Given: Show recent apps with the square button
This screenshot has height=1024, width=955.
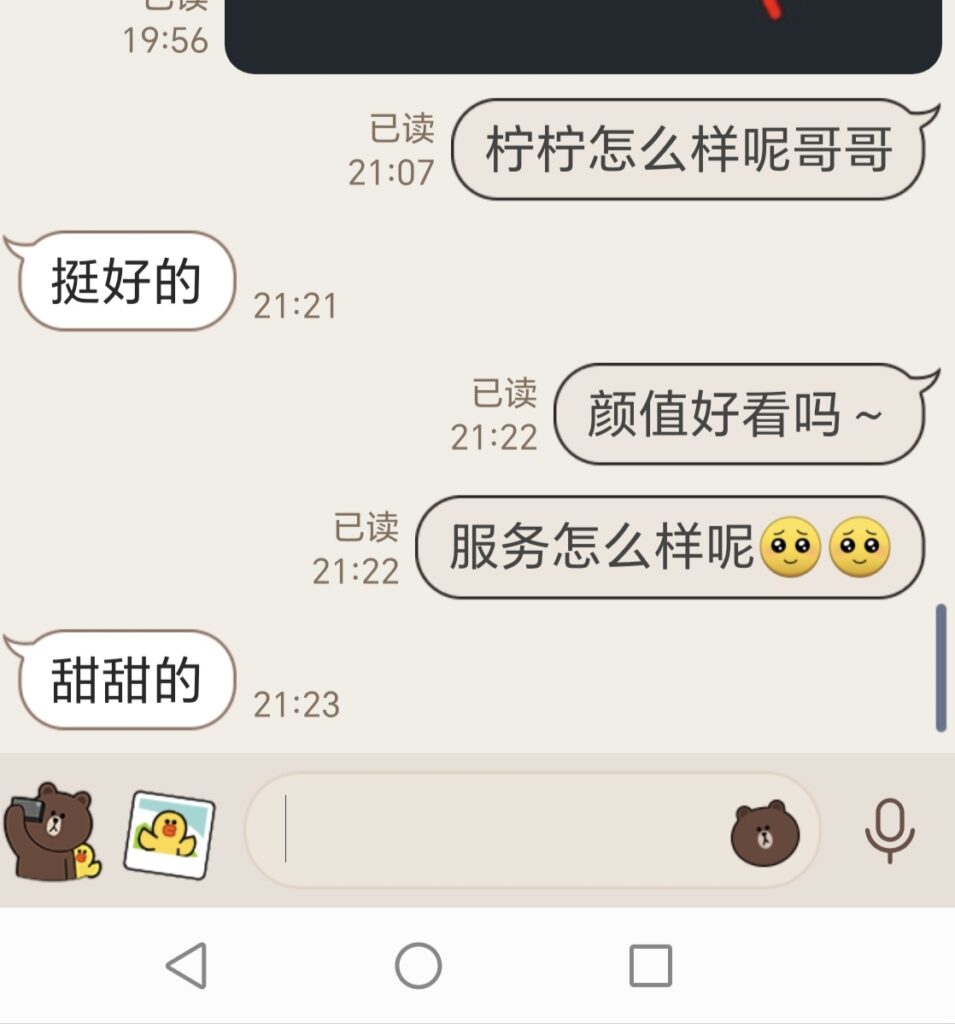Looking at the screenshot, I should coord(650,966).
